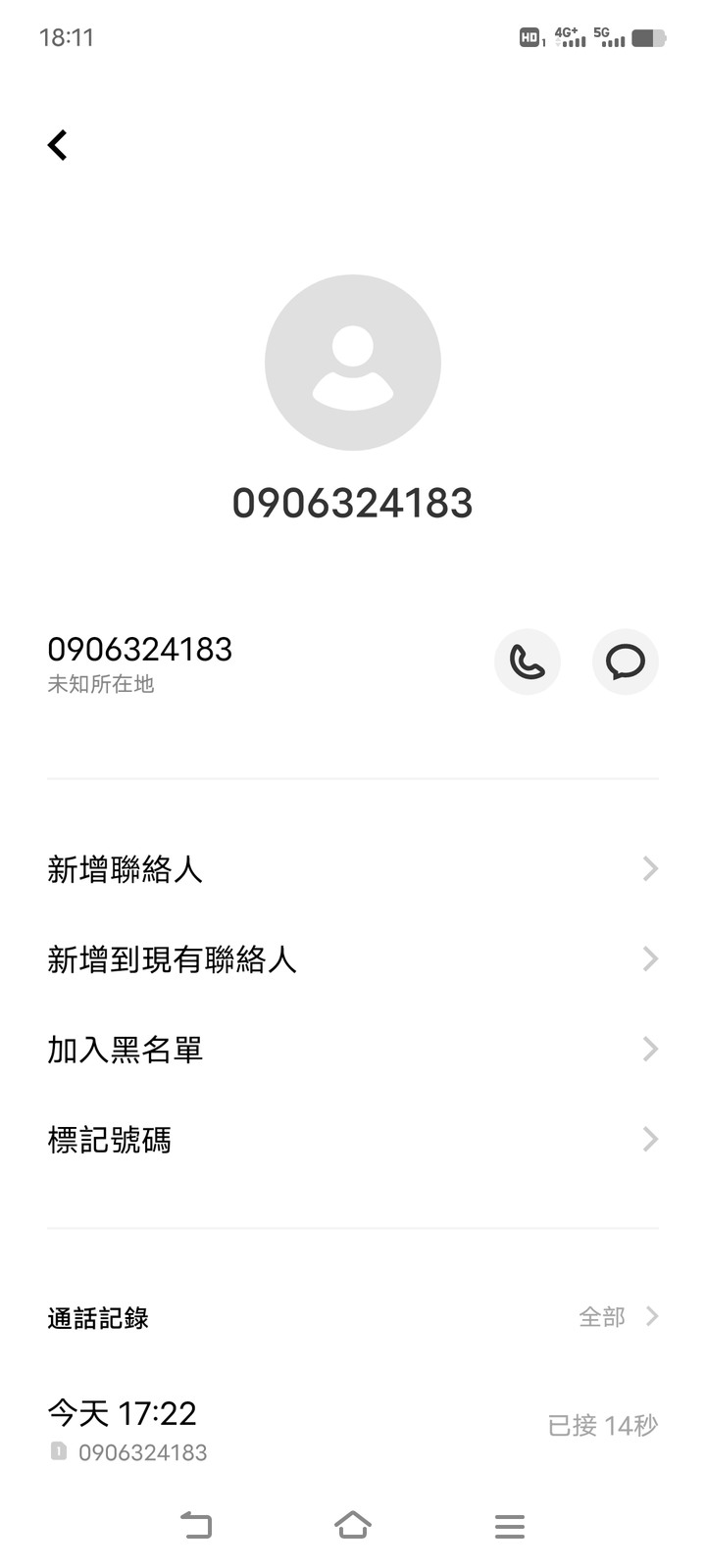706x1568 pixels.
Task: Select 新增到現有聯絡人
Action: [353, 959]
